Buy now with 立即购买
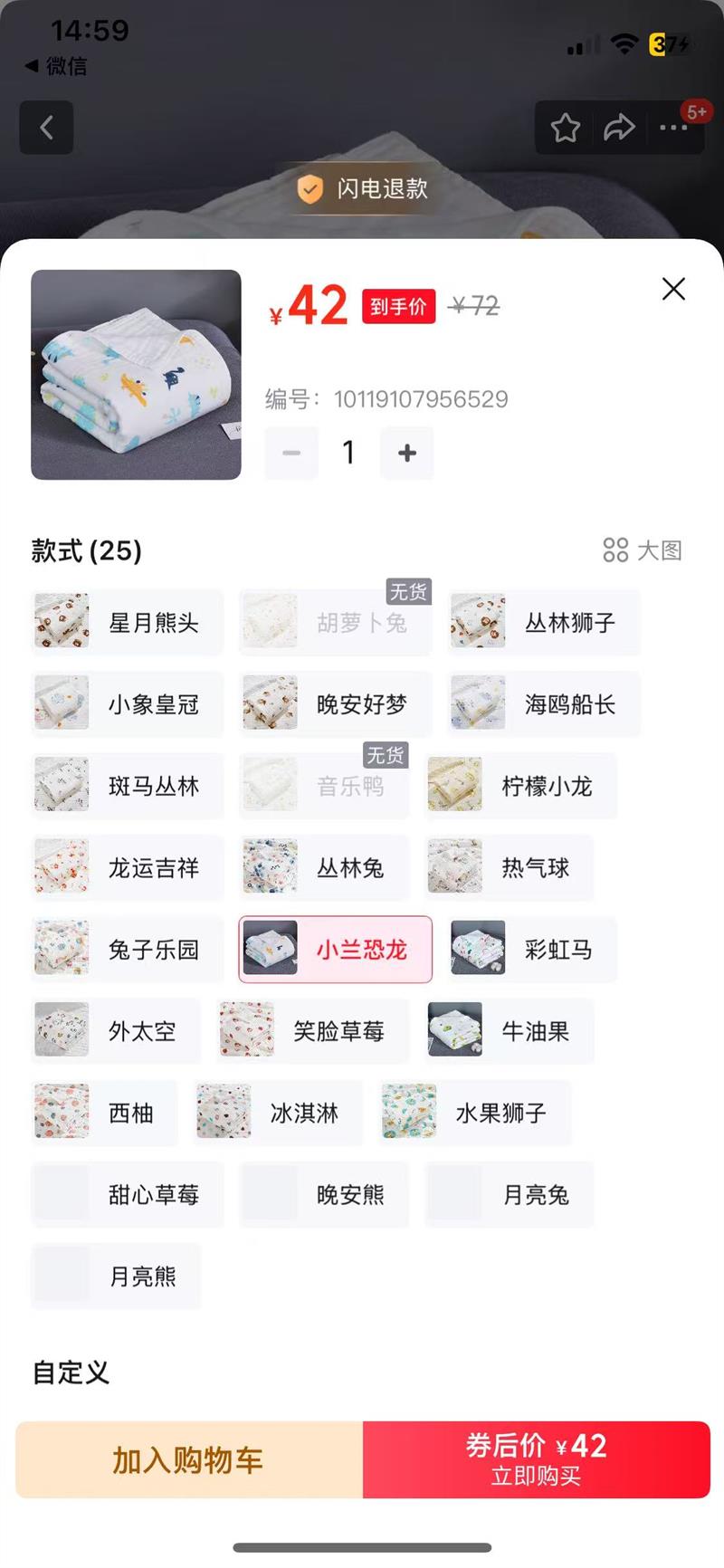 537,1459
